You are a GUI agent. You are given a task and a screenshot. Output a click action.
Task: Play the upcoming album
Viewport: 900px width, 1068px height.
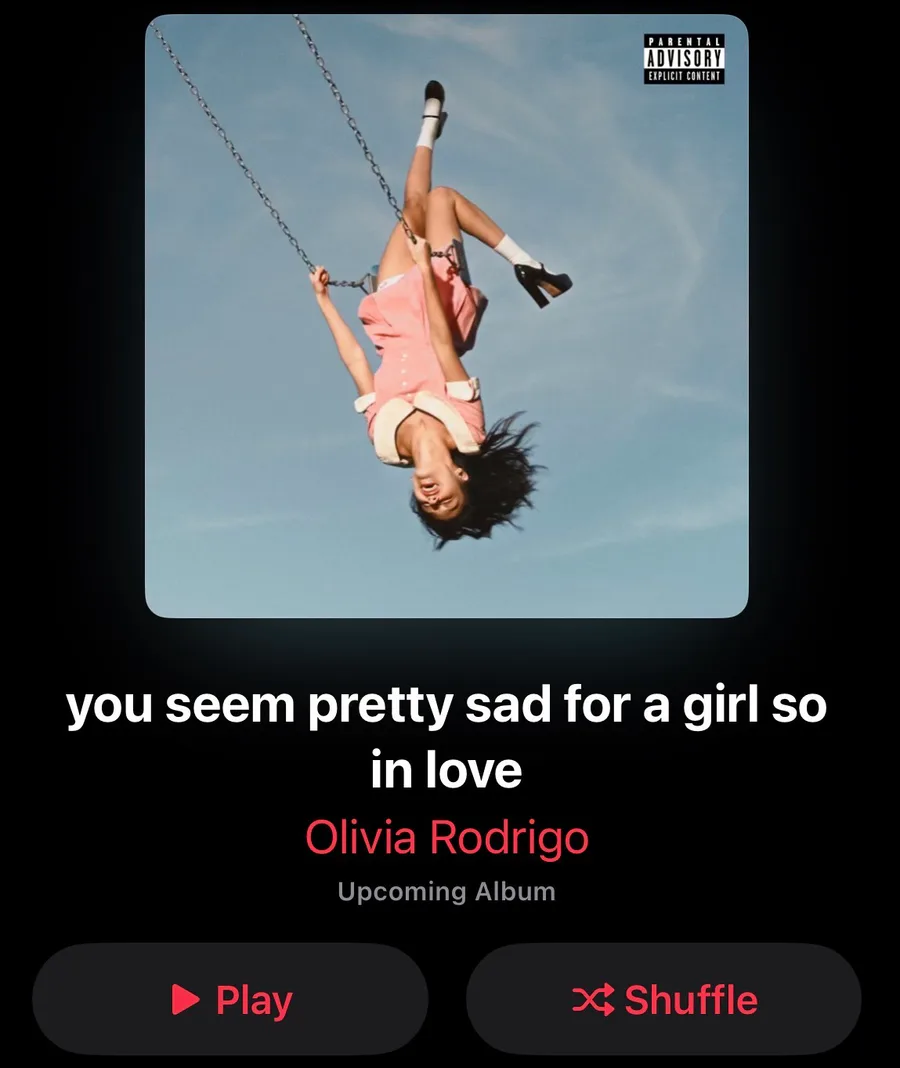point(230,999)
